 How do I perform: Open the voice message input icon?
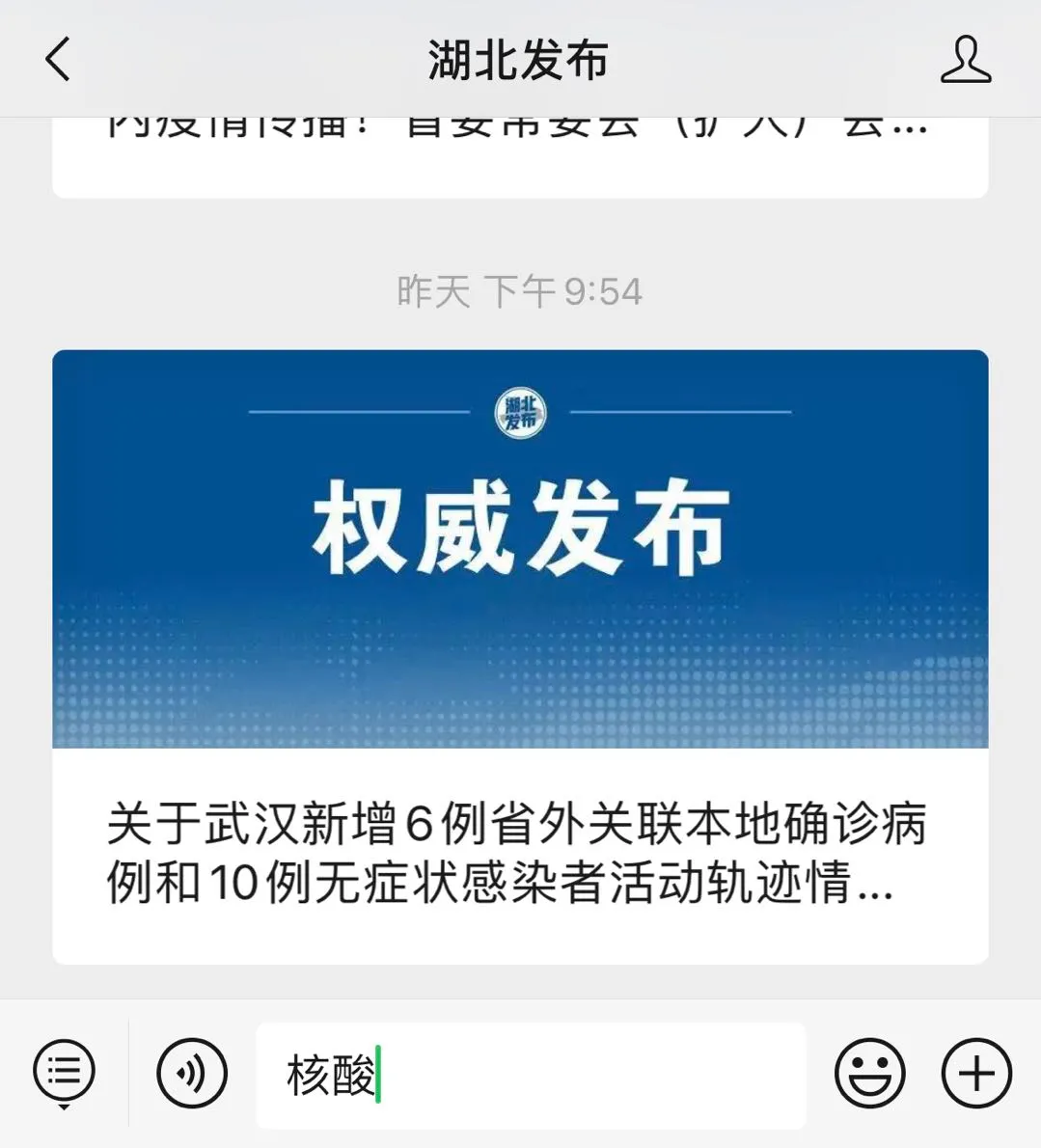[x=190, y=1073]
